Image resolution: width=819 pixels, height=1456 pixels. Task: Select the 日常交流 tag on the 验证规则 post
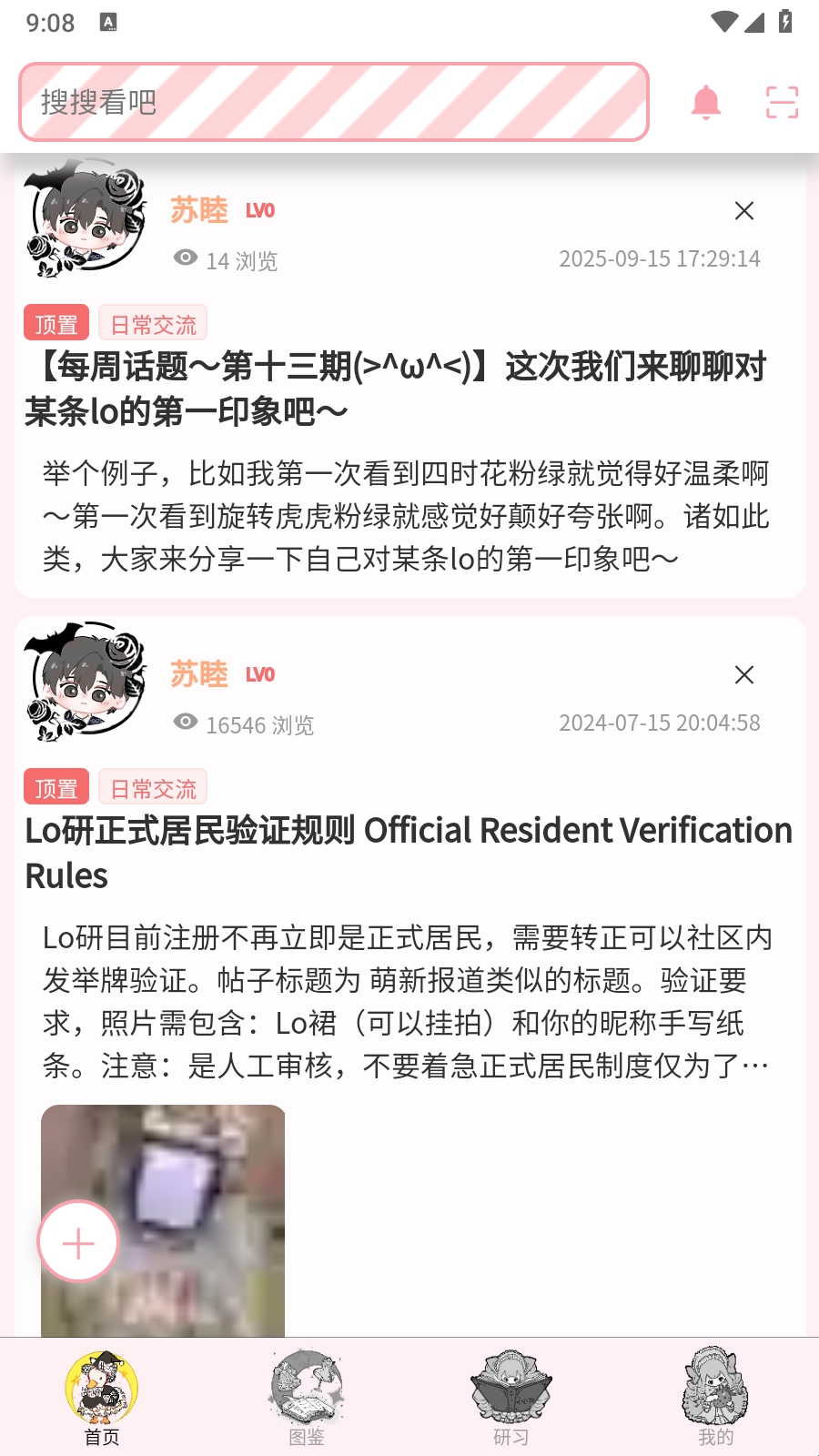pyautogui.click(x=153, y=788)
